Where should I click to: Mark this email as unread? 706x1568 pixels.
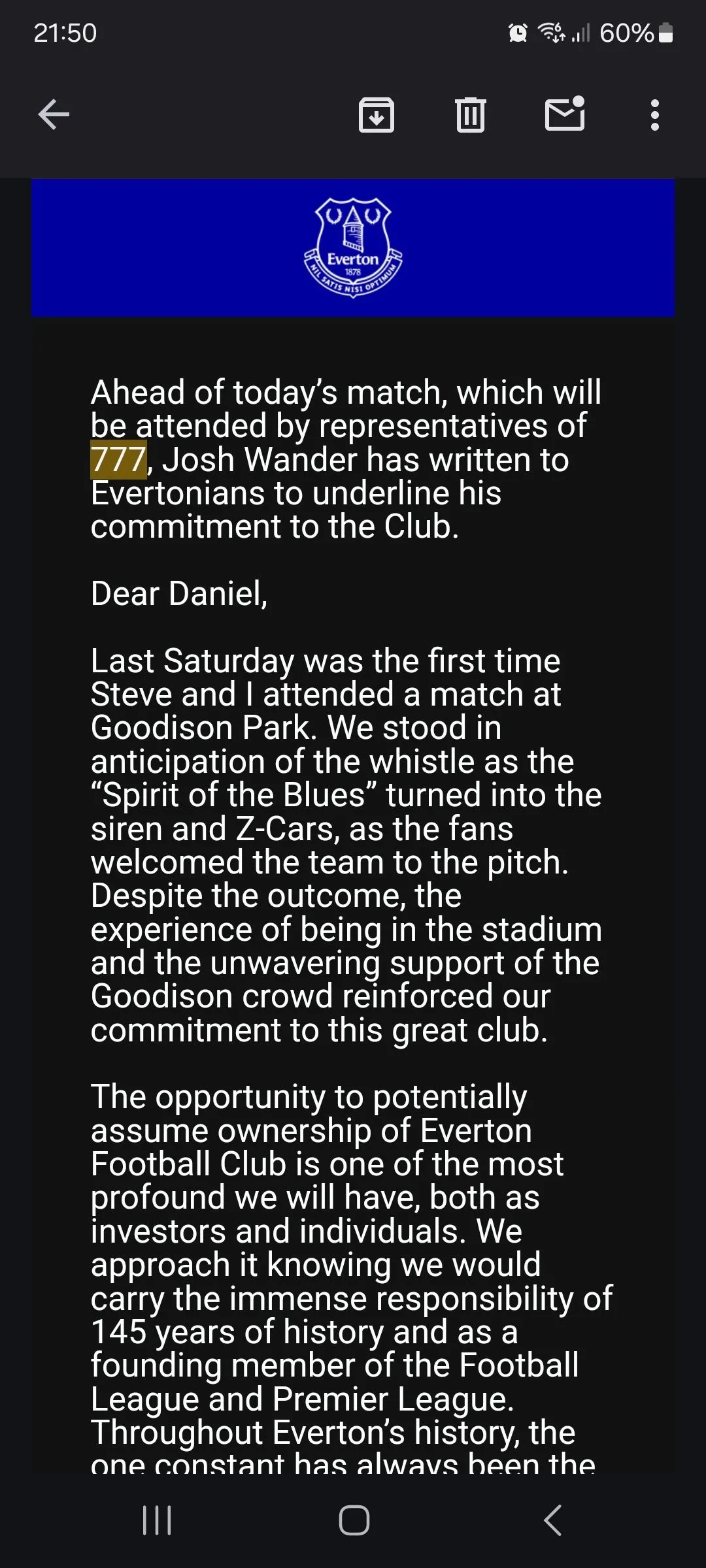pos(565,114)
